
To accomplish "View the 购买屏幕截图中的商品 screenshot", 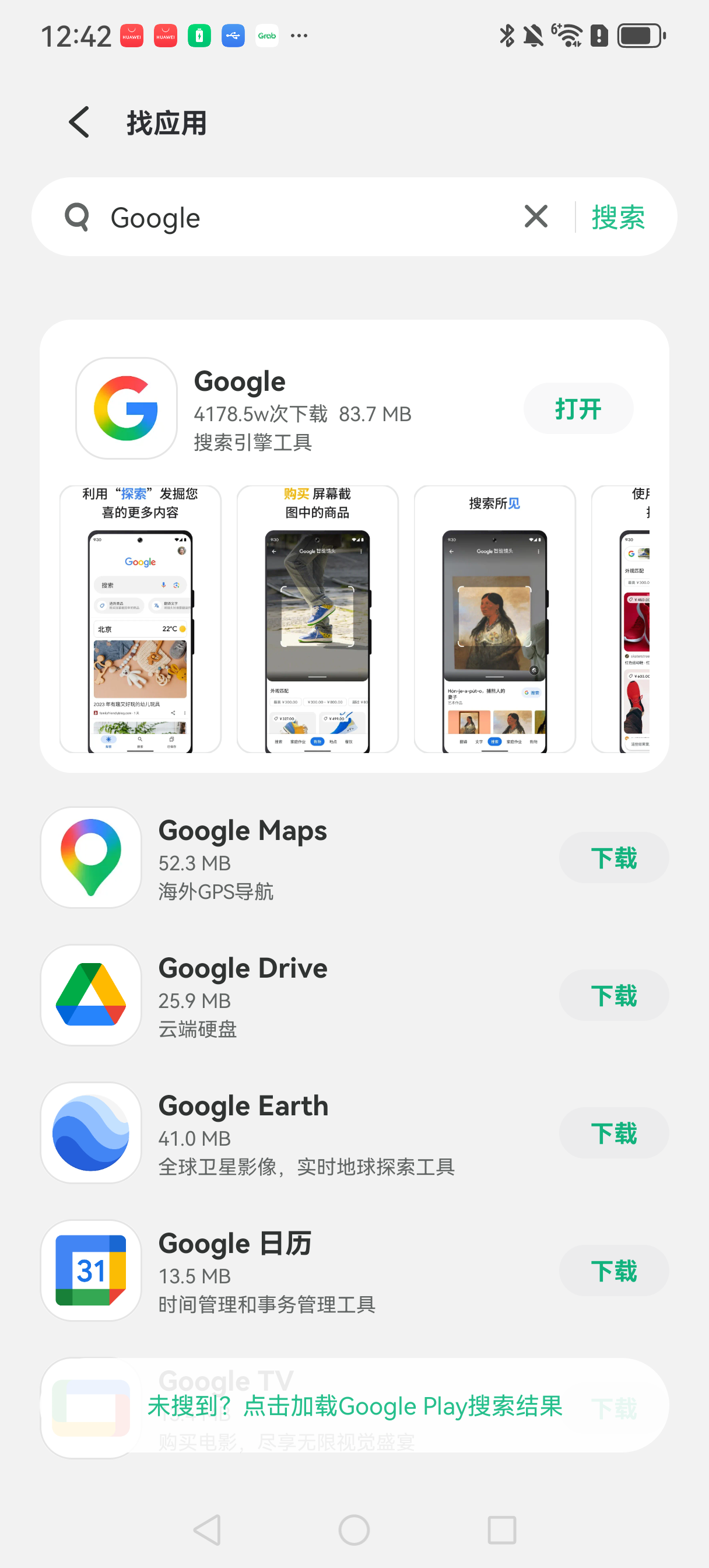I will 317,619.
